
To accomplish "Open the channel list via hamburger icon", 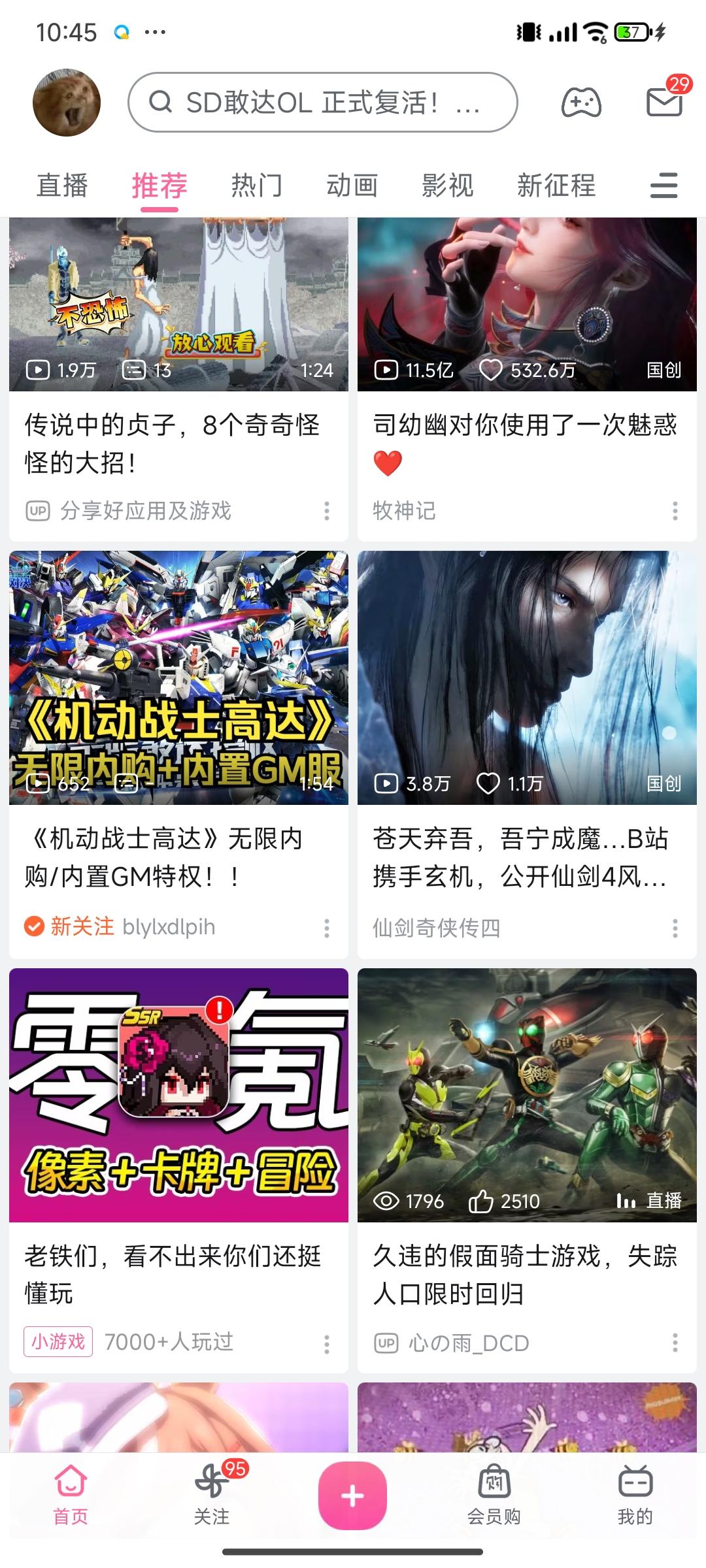I will (x=663, y=186).
